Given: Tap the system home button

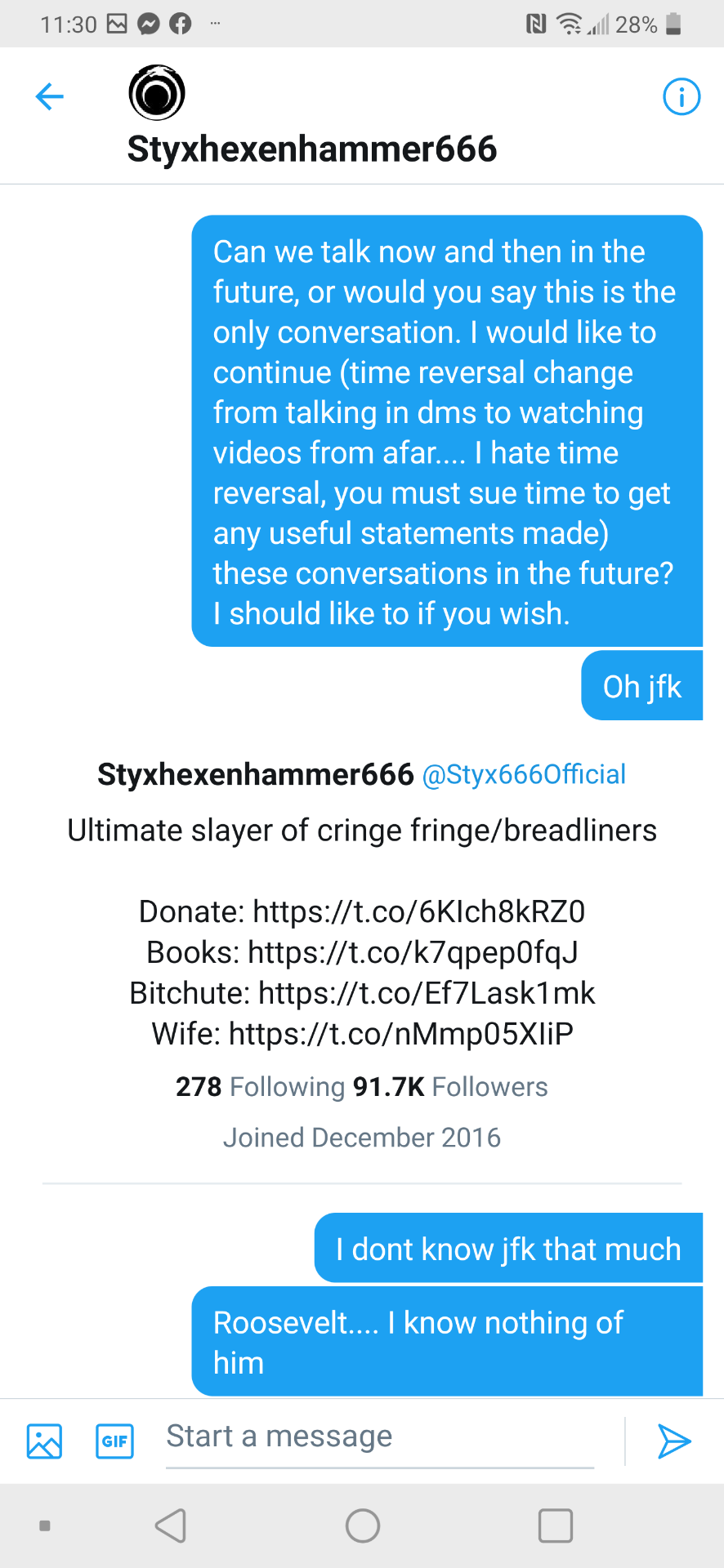Looking at the screenshot, I should click(362, 1526).
